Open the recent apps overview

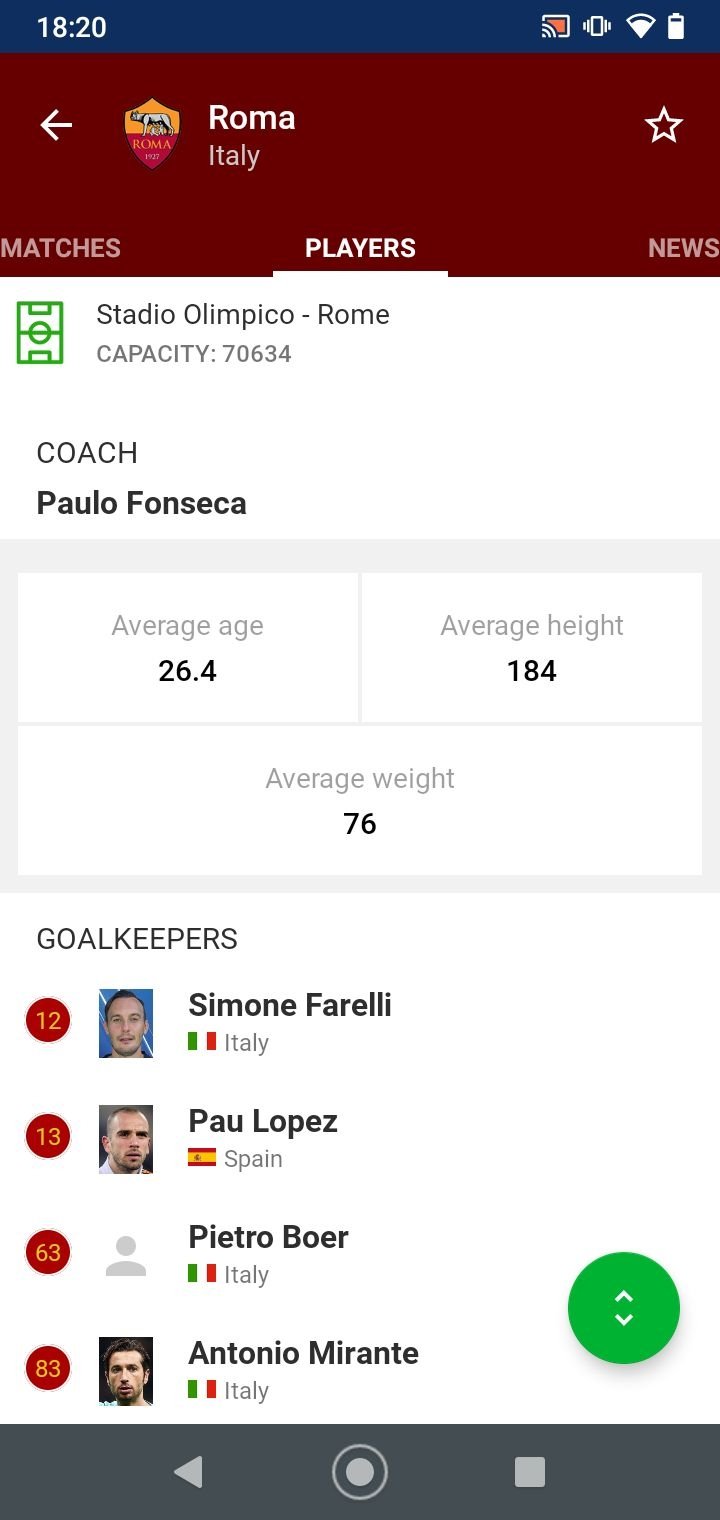529,1472
